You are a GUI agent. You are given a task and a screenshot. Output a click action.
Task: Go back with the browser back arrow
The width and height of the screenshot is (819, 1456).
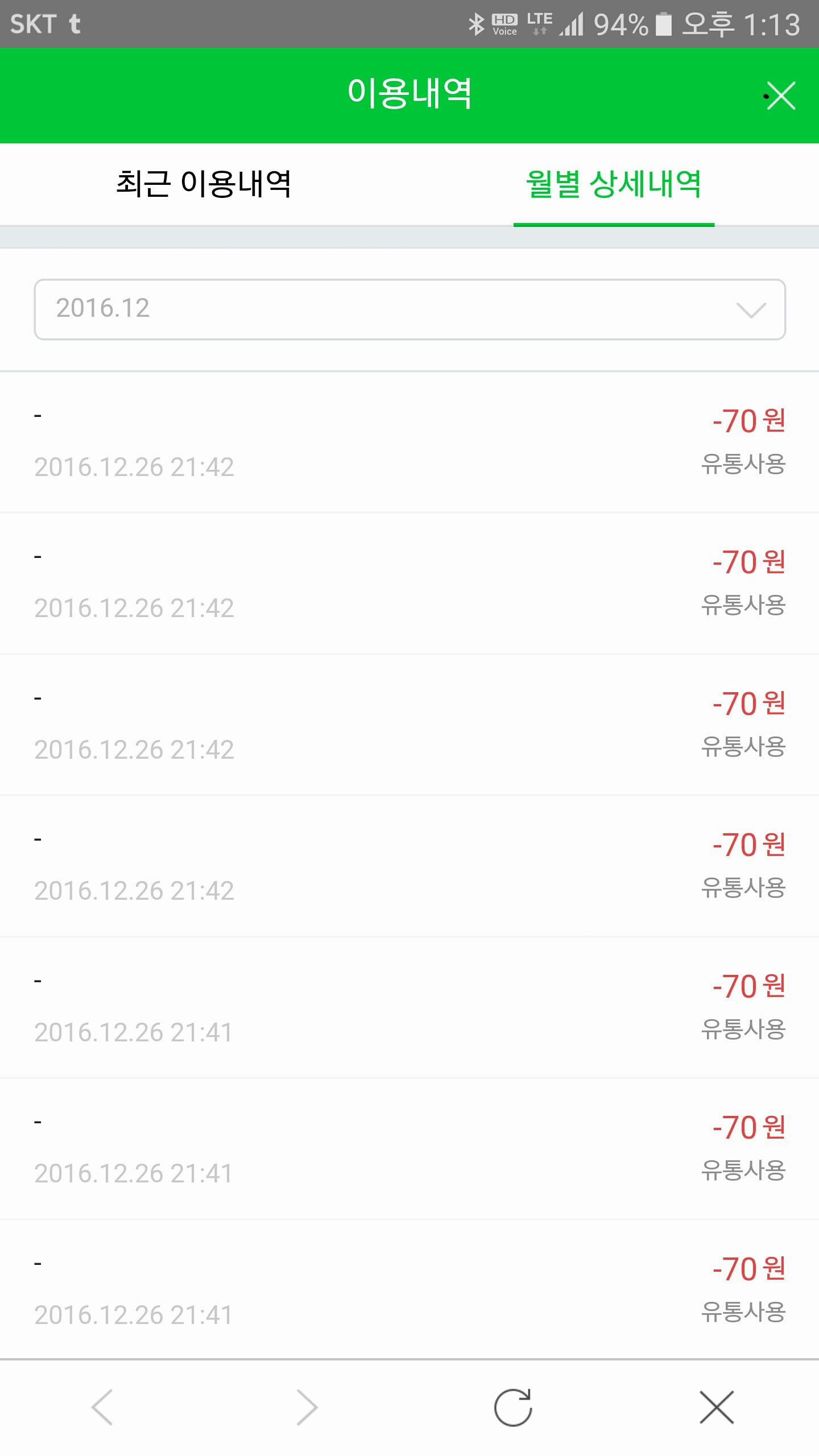tap(102, 1407)
